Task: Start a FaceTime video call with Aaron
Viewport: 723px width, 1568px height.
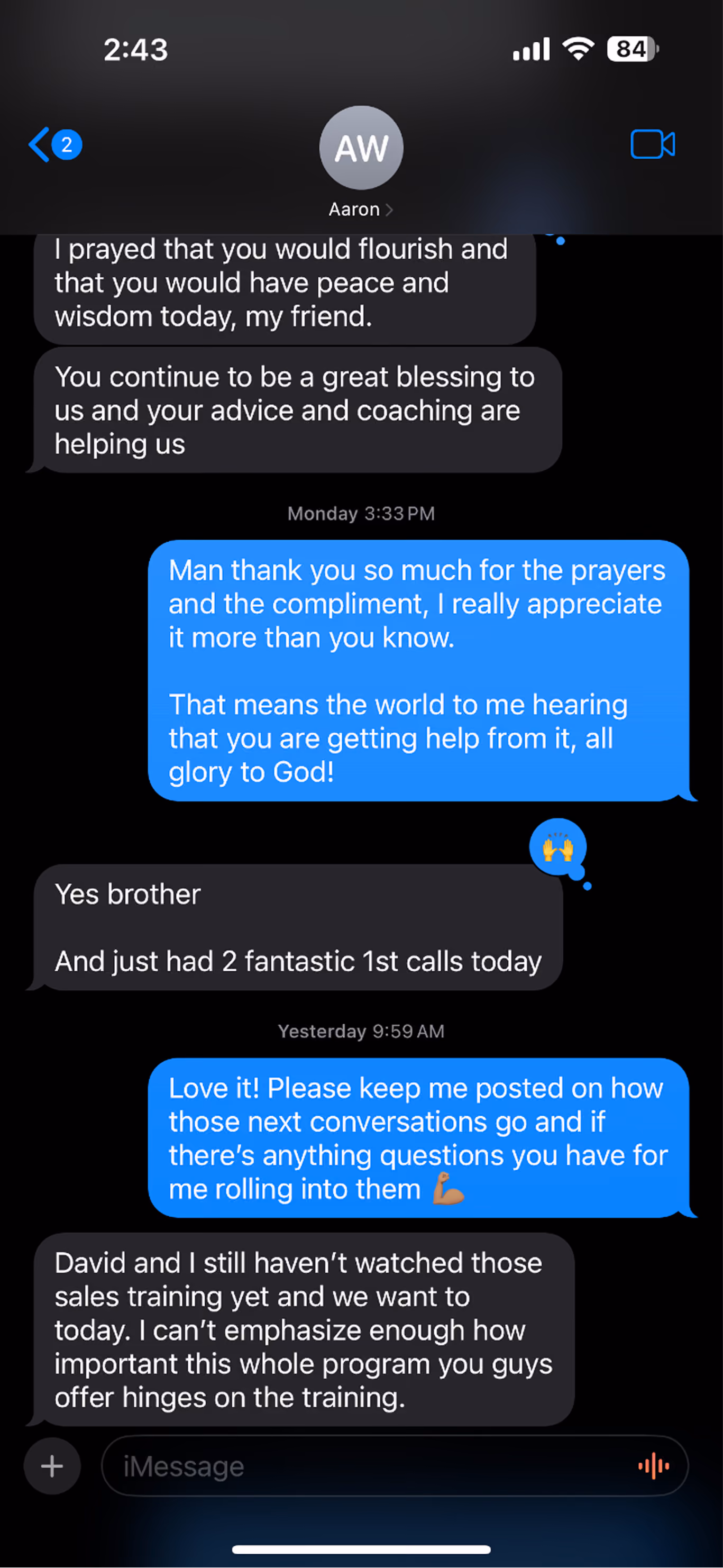Action: pos(653,145)
